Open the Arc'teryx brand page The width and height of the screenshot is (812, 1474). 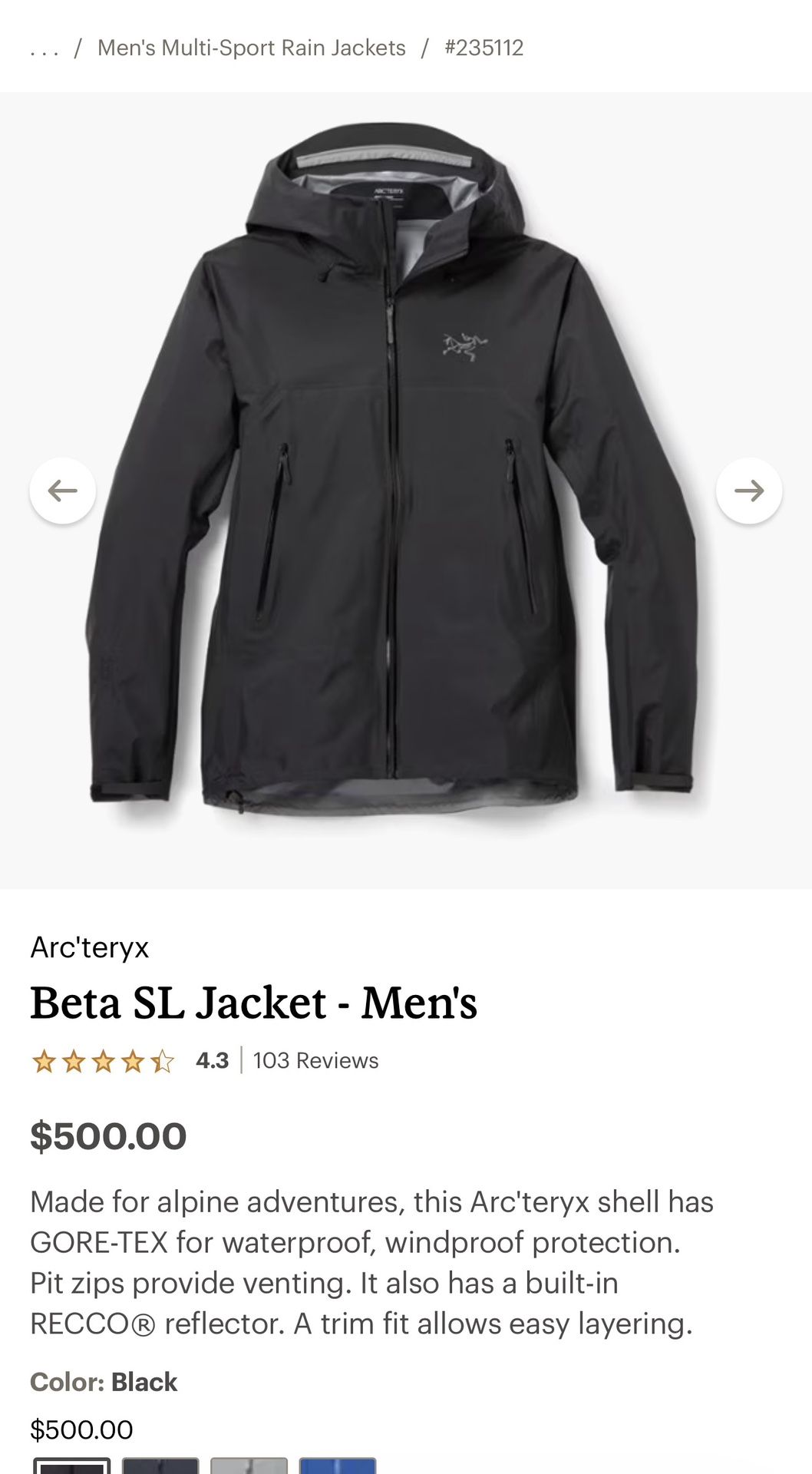click(89, 947)
